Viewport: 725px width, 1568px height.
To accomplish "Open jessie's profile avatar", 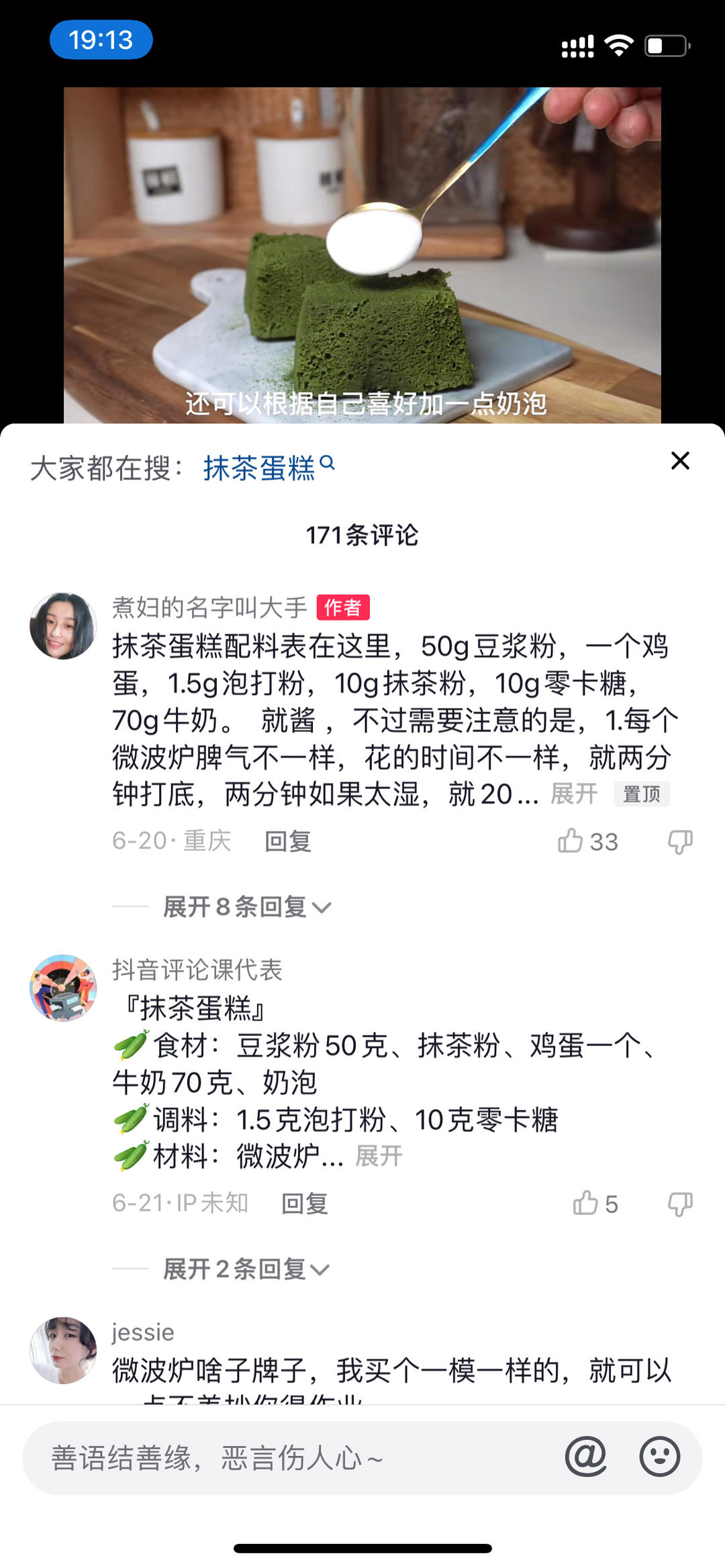I will click(x=63, y=1350).
